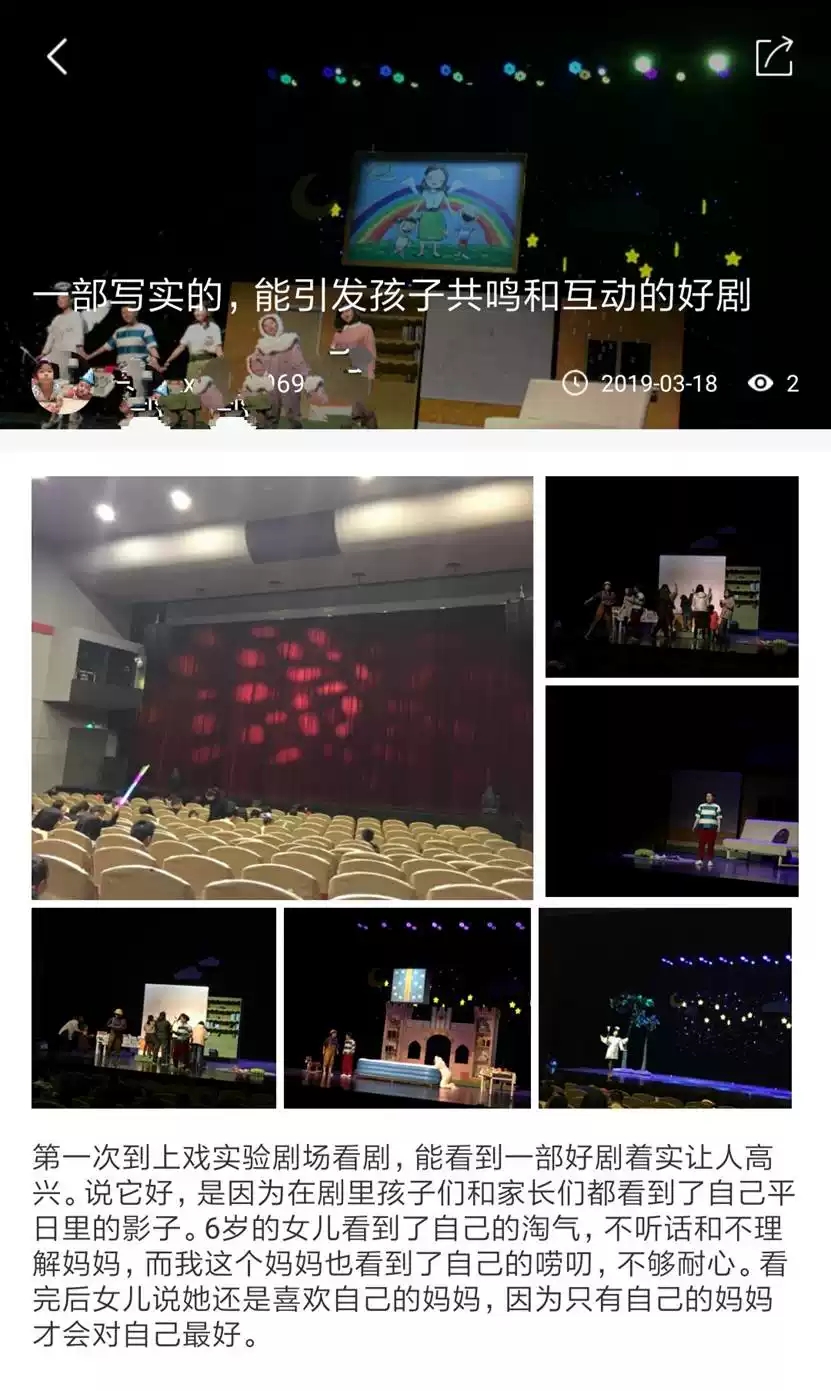Viewport: 831px width, 1391px height.
Task: Open the castle stage set photo
Action: click(407, 1007)
